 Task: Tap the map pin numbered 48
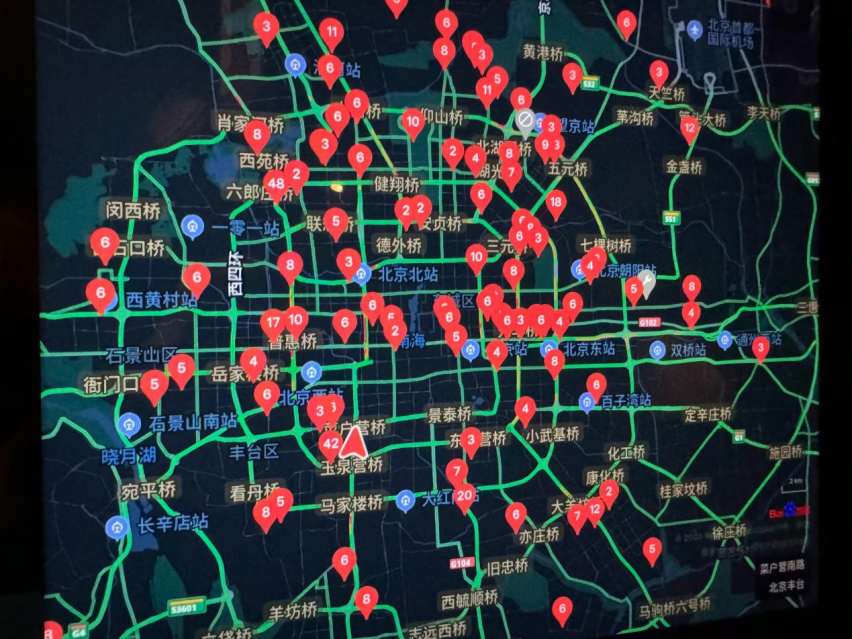[x=275, y=184]
